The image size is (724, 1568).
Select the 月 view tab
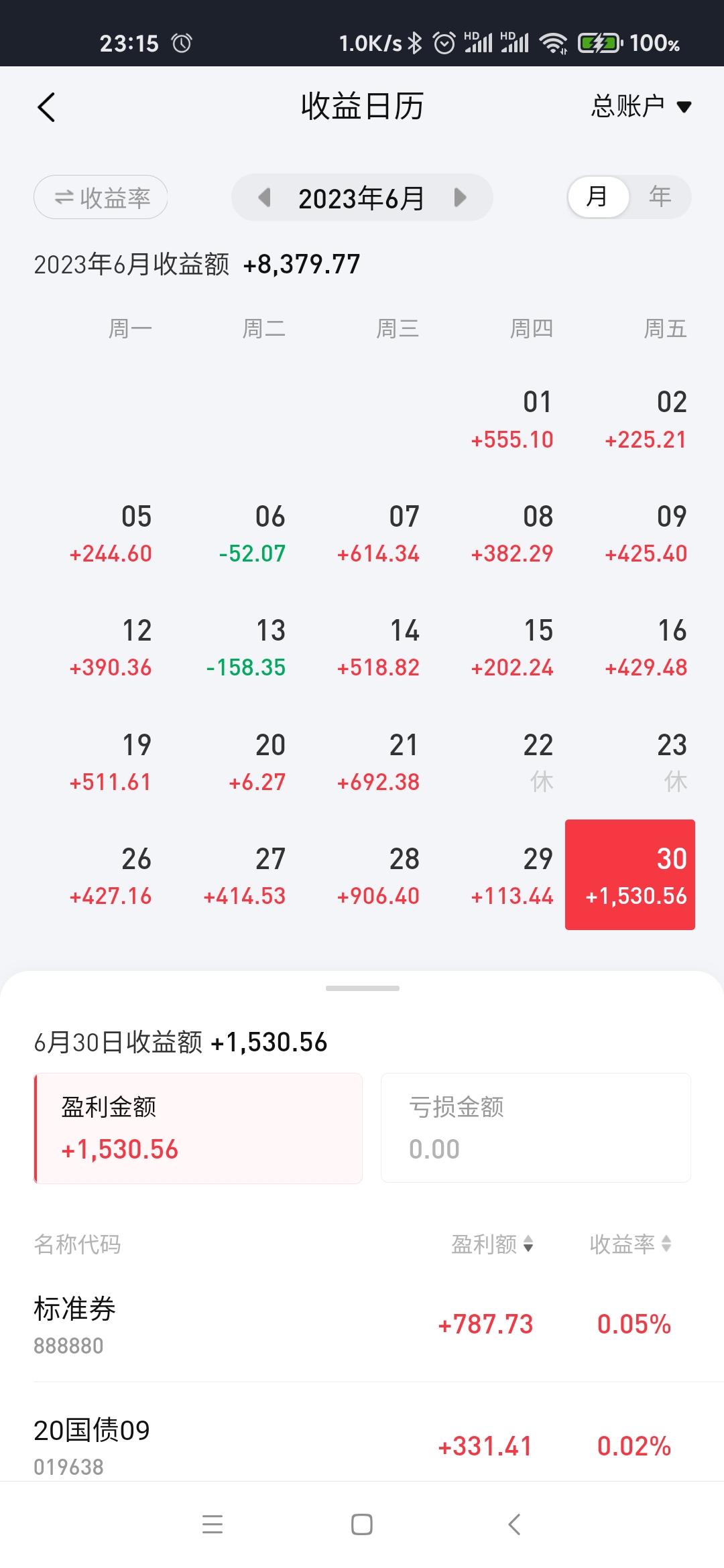tap(597, 197)
